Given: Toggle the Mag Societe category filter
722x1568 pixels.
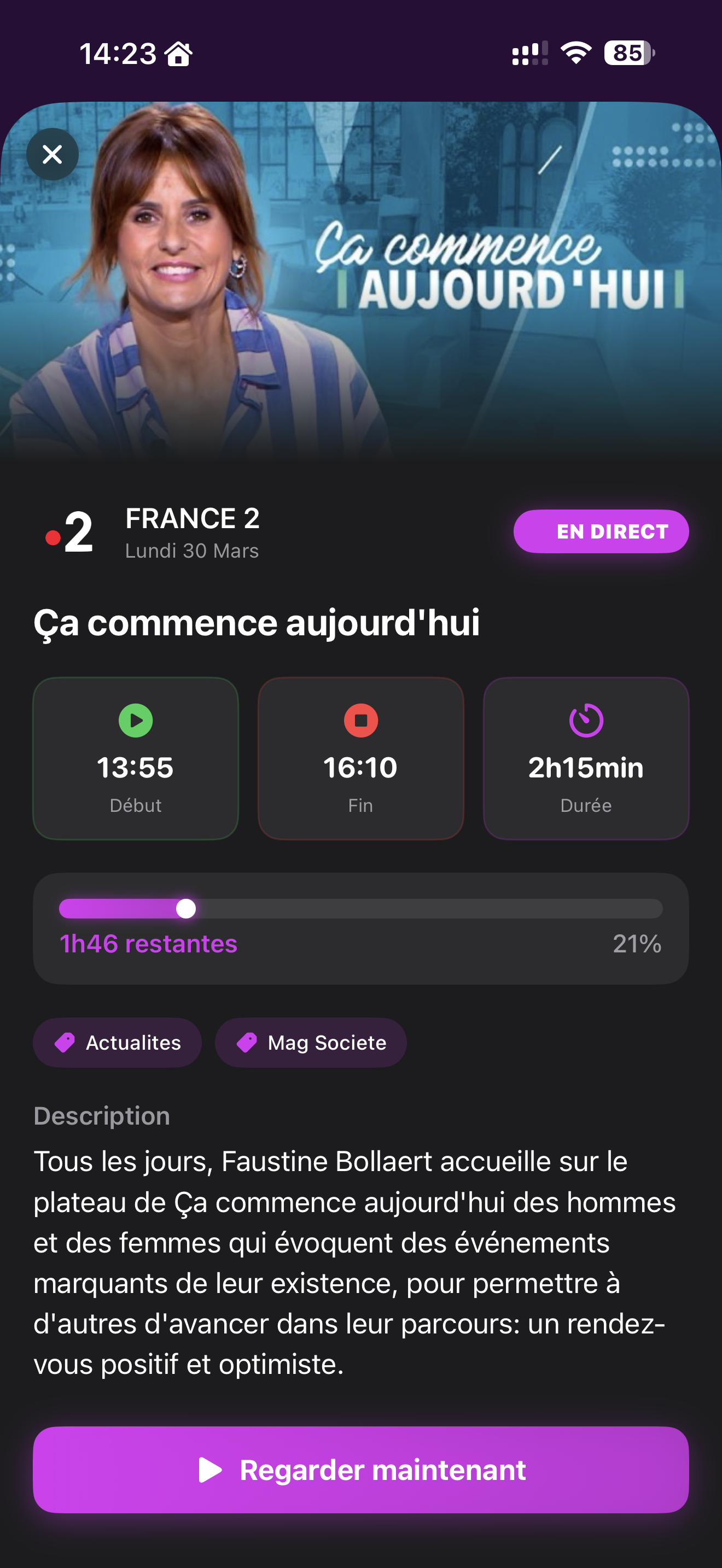Looking at the screenshot, I should tap(311, 1042).
